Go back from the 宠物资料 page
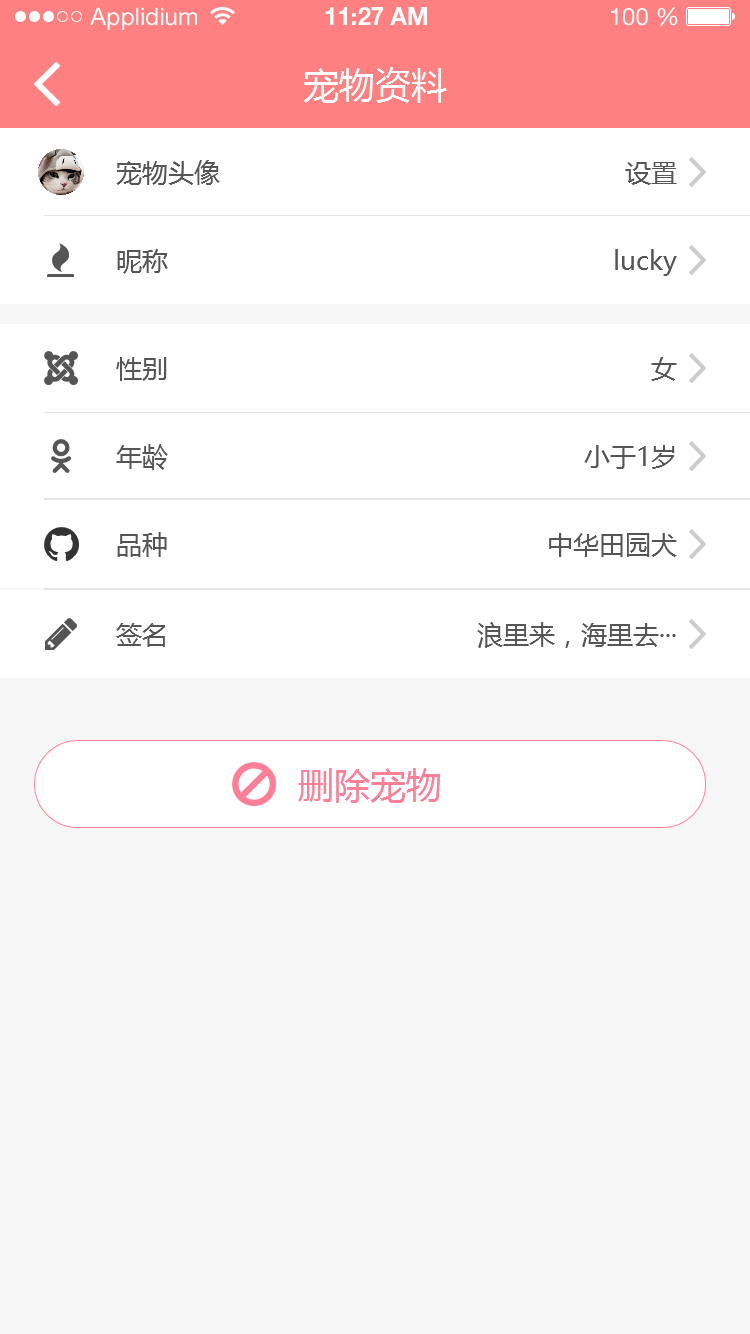 click(47, 84)
